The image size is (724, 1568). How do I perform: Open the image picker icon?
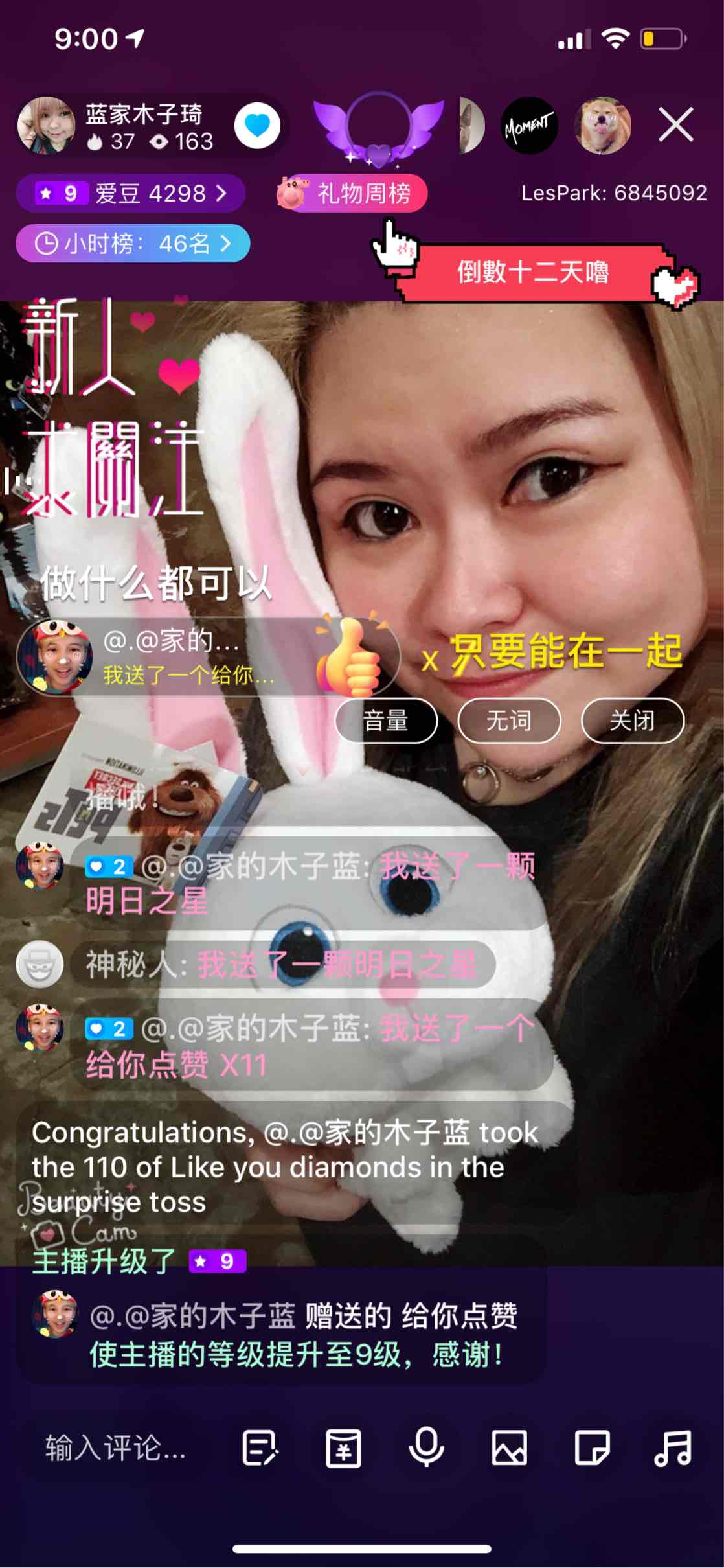[509, 1447]
